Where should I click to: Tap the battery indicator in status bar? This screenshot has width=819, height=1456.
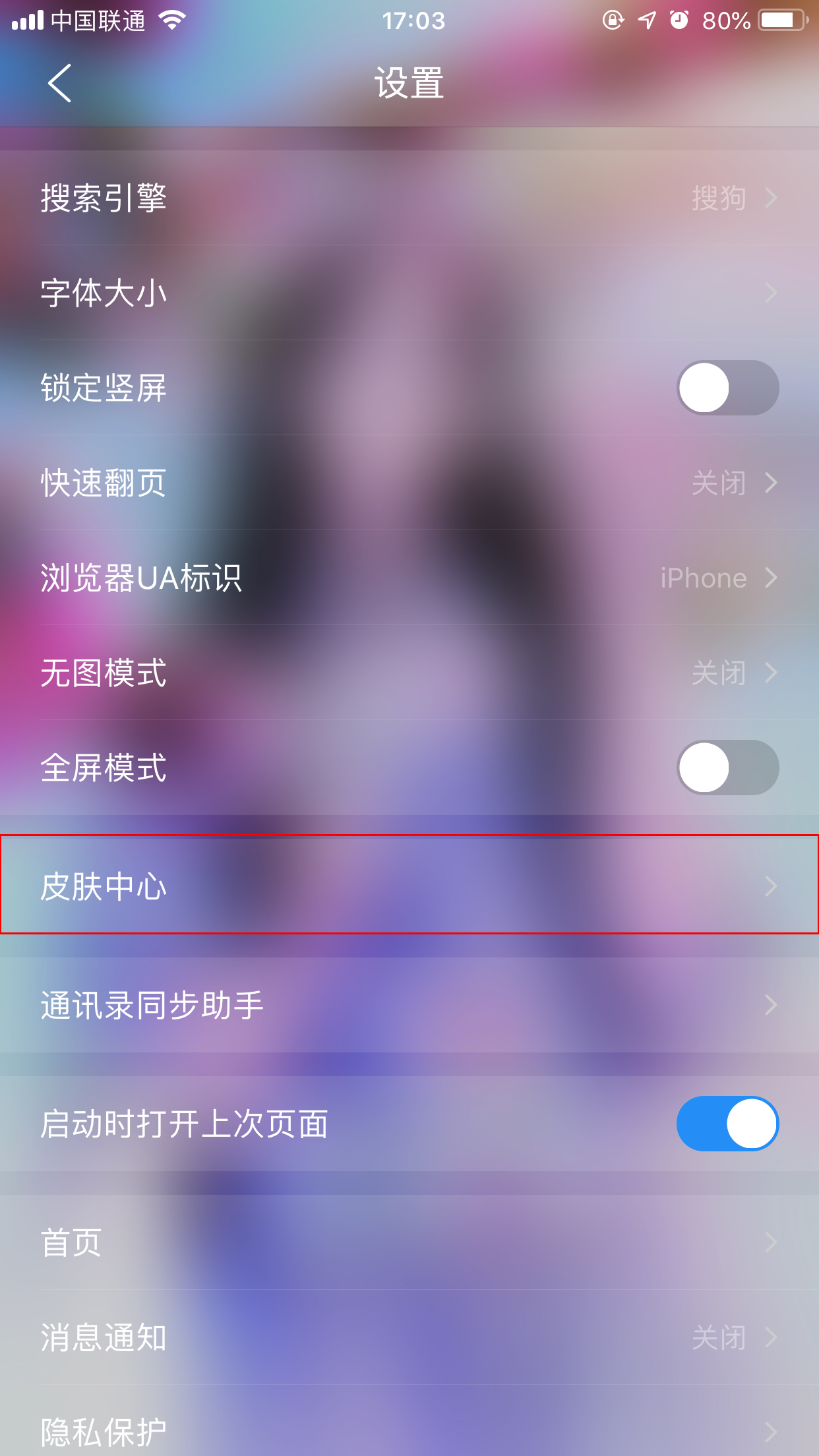(x=780, y=20)
